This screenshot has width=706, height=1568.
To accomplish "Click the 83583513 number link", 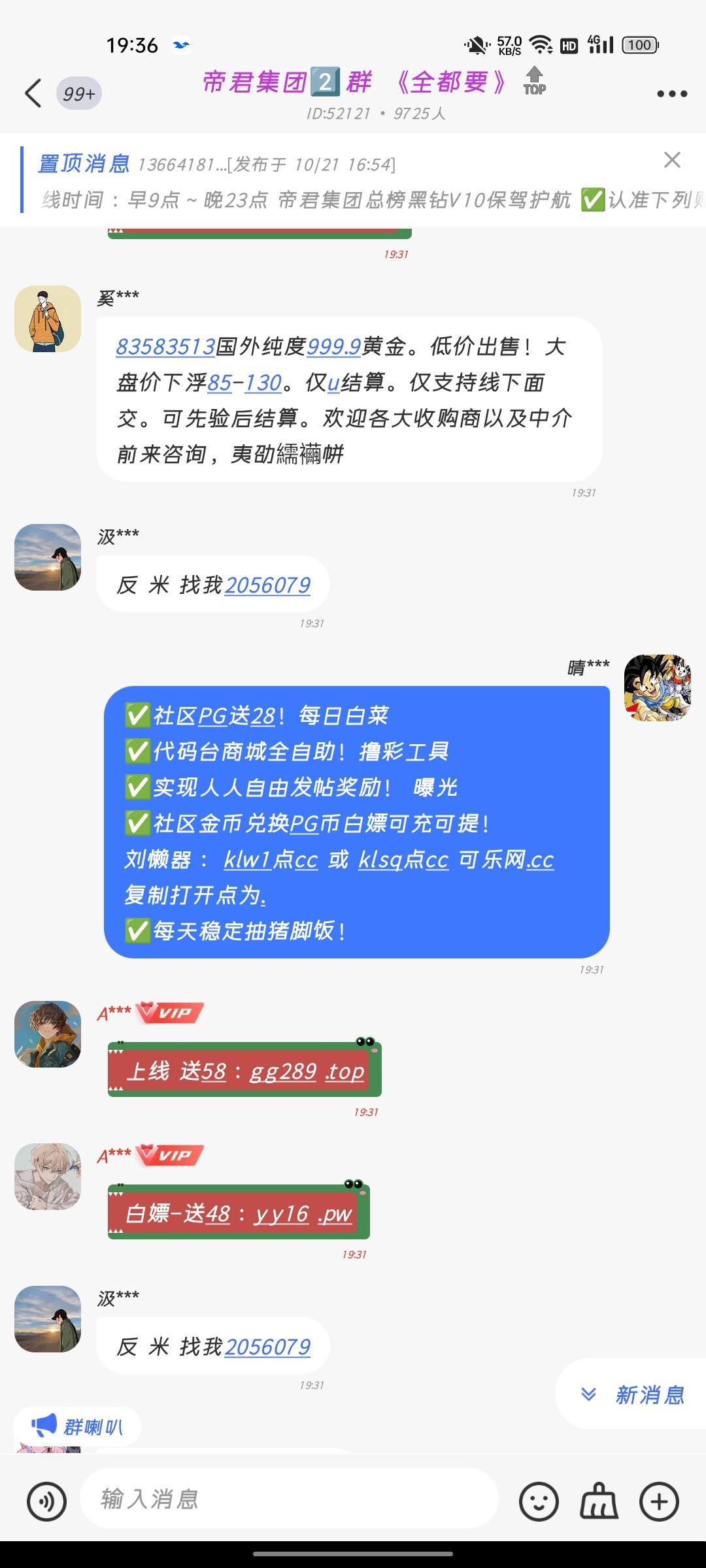I will 165,348.
